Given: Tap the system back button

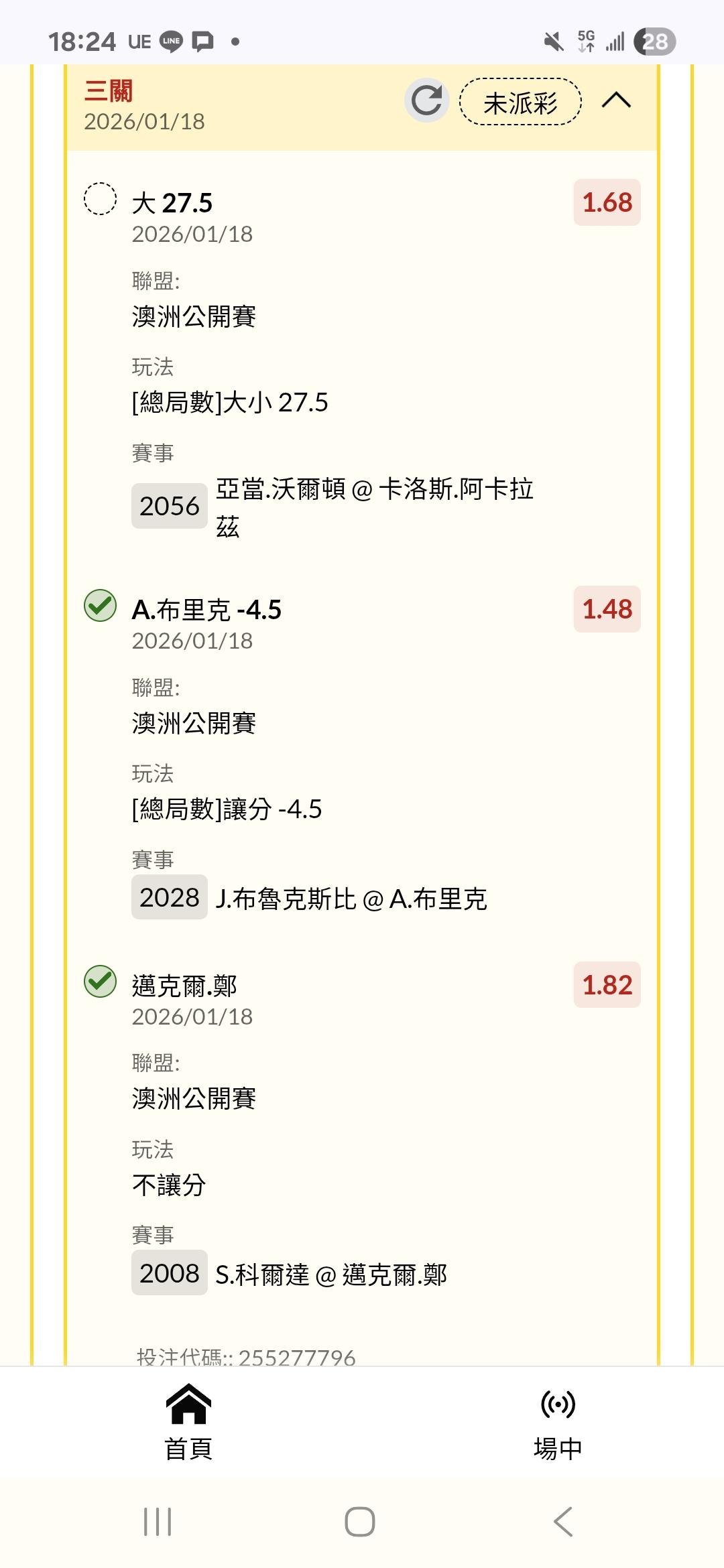Looking at the screenshot, I should pyautogui.click(x=563, y=1522).
